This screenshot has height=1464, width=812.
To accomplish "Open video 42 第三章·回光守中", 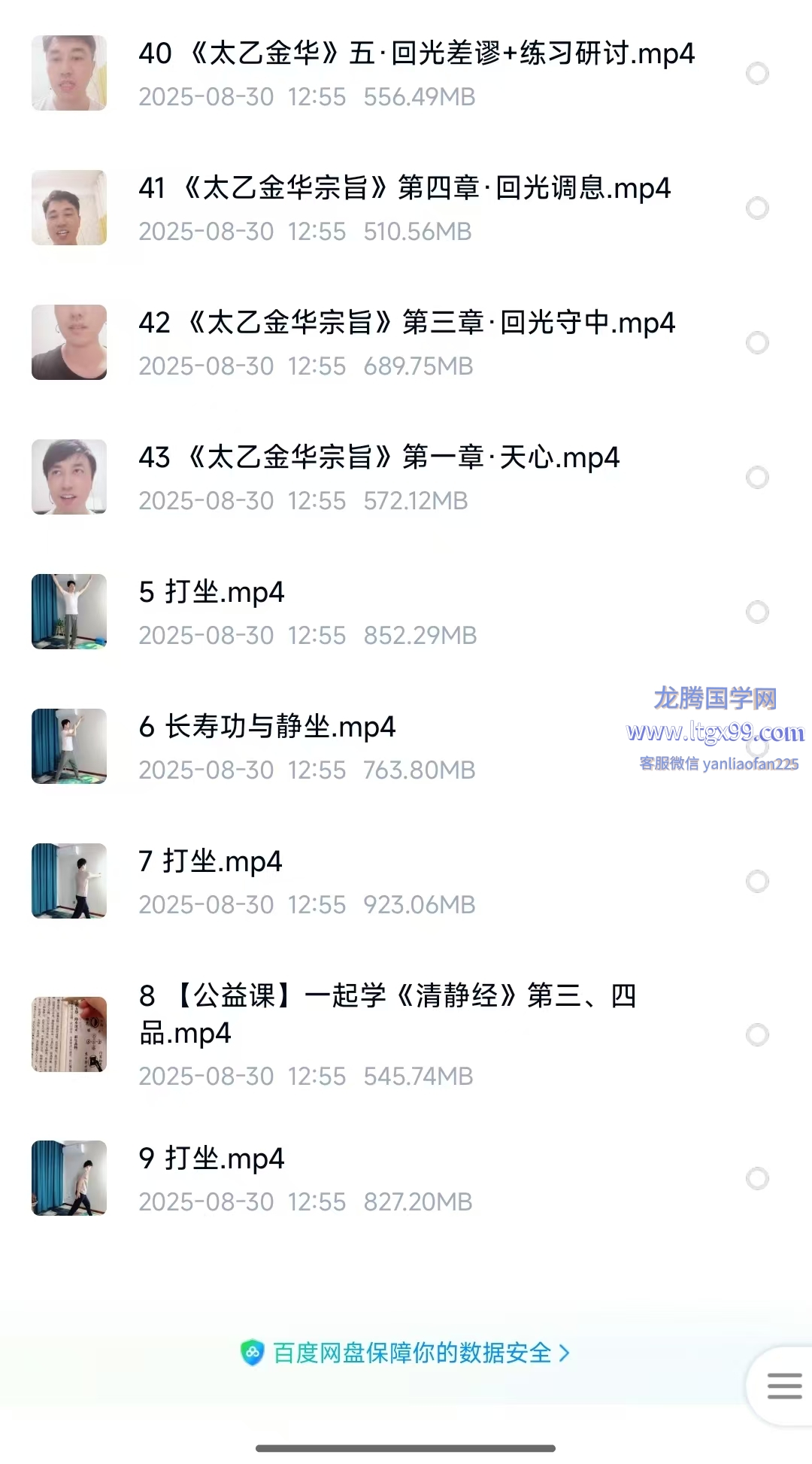I will [x=406, y=323].
